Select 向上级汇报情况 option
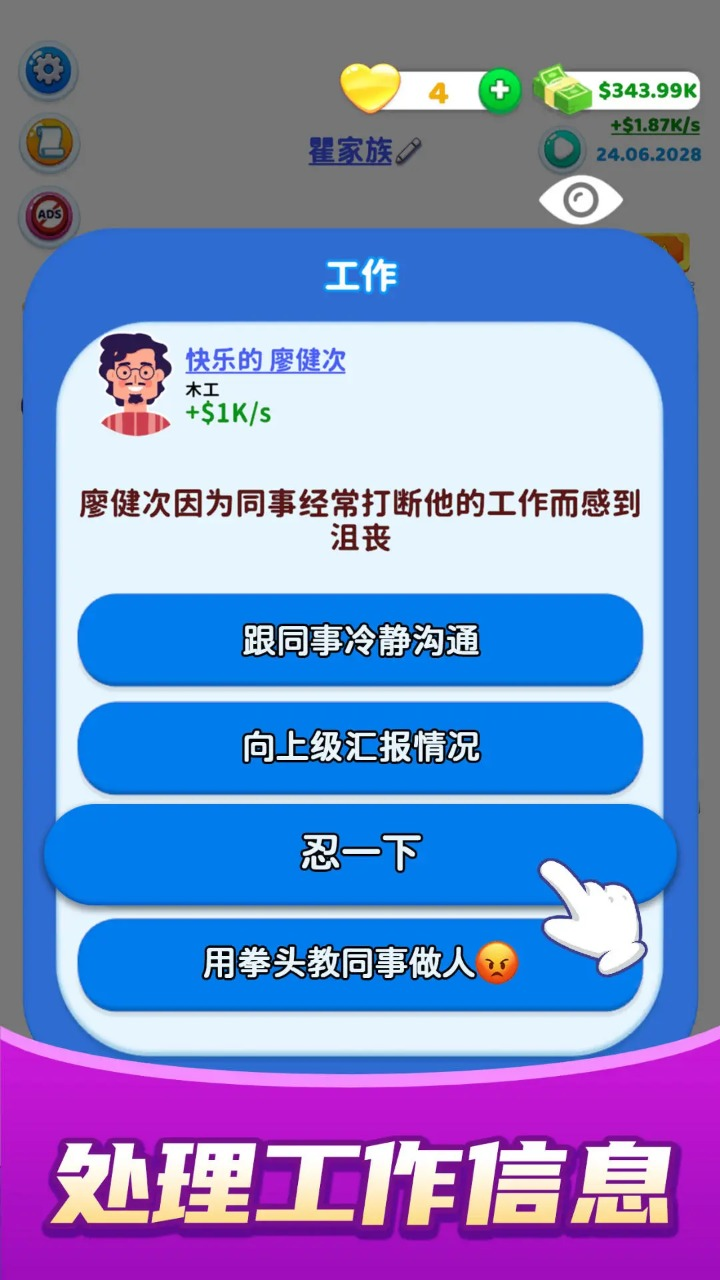 [360, 748]
